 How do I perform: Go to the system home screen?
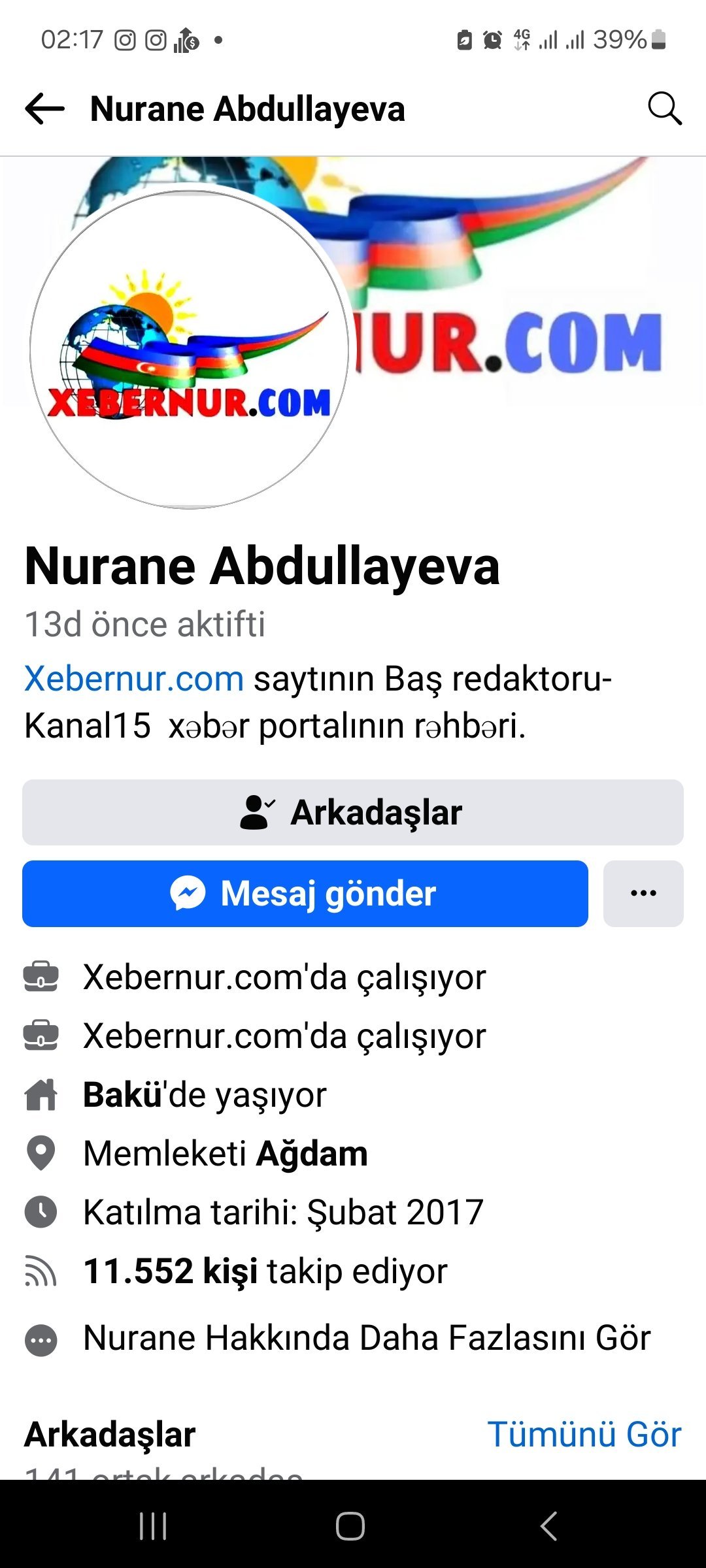(350, 1526)
